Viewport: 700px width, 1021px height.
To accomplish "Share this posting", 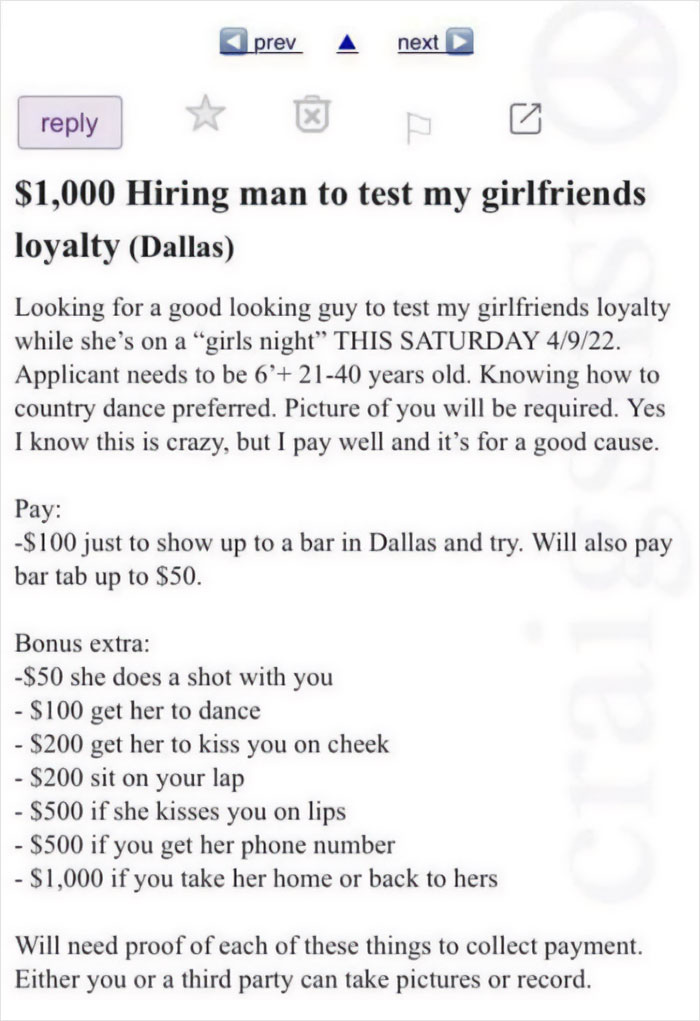I will (522, 120).
